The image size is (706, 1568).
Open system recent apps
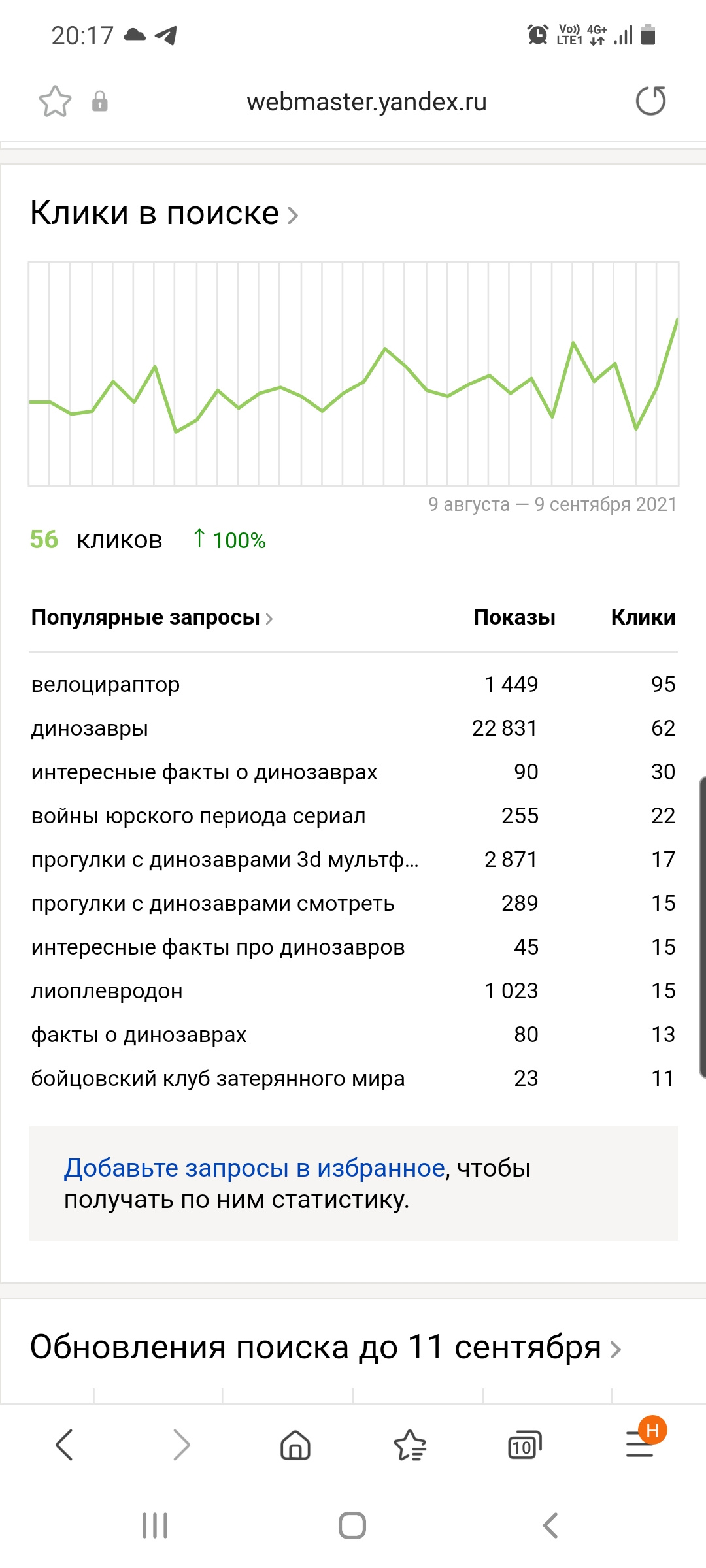[x=155, y=1526]
